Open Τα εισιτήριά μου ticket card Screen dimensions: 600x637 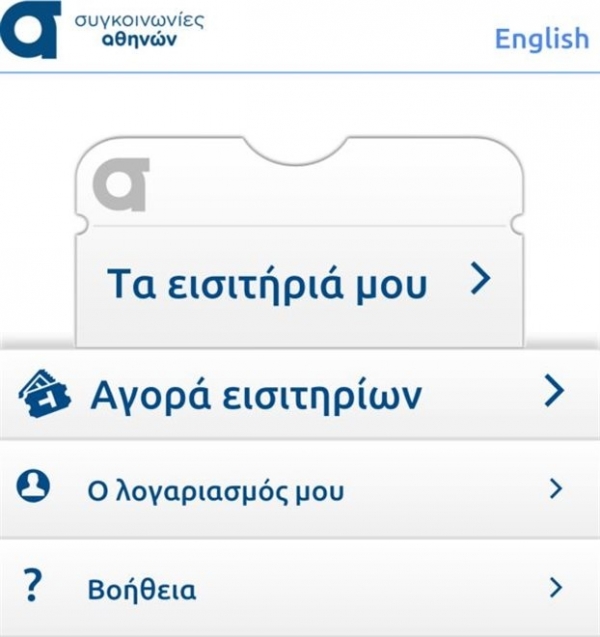tap(298, 283)
